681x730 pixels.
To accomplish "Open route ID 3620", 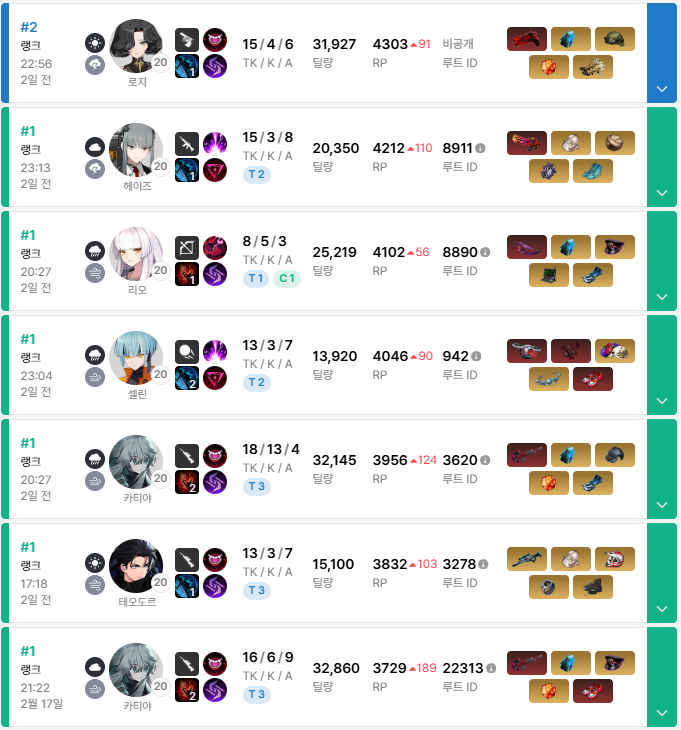I will pyautogui.click(x=459, y=460).
